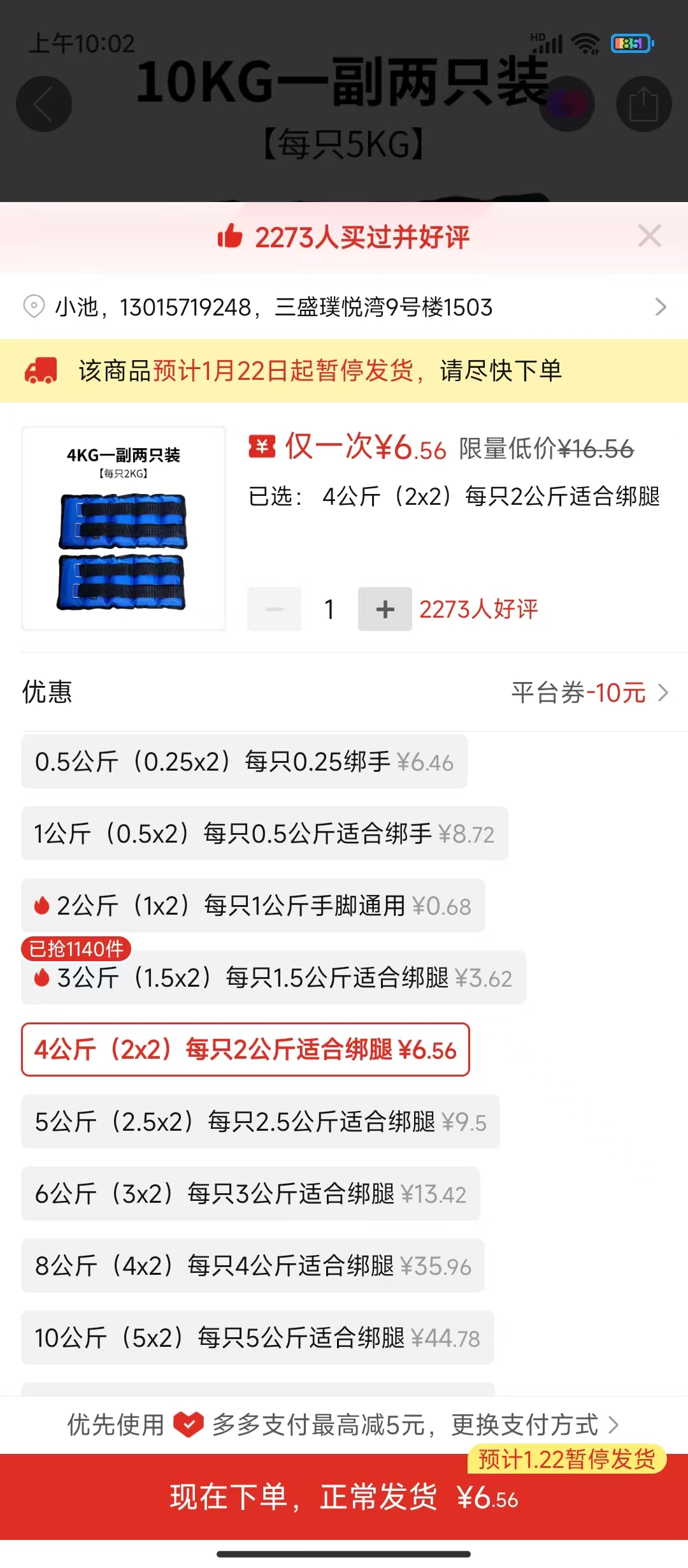Place the order with 现在下单 button
This screenshot has height=1568, width=688.
pos(344,1497)
